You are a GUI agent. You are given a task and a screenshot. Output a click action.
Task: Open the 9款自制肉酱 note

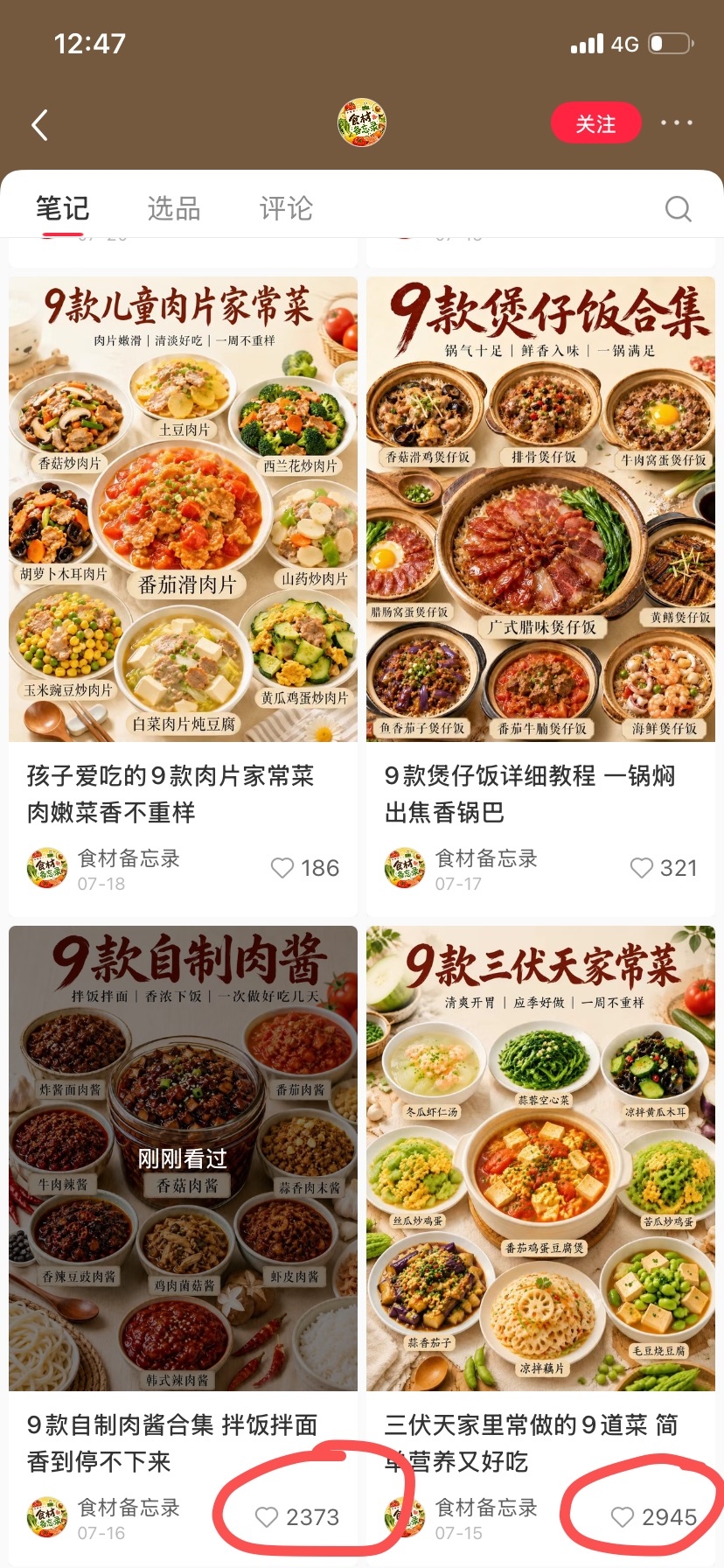tap(183, 1158)
